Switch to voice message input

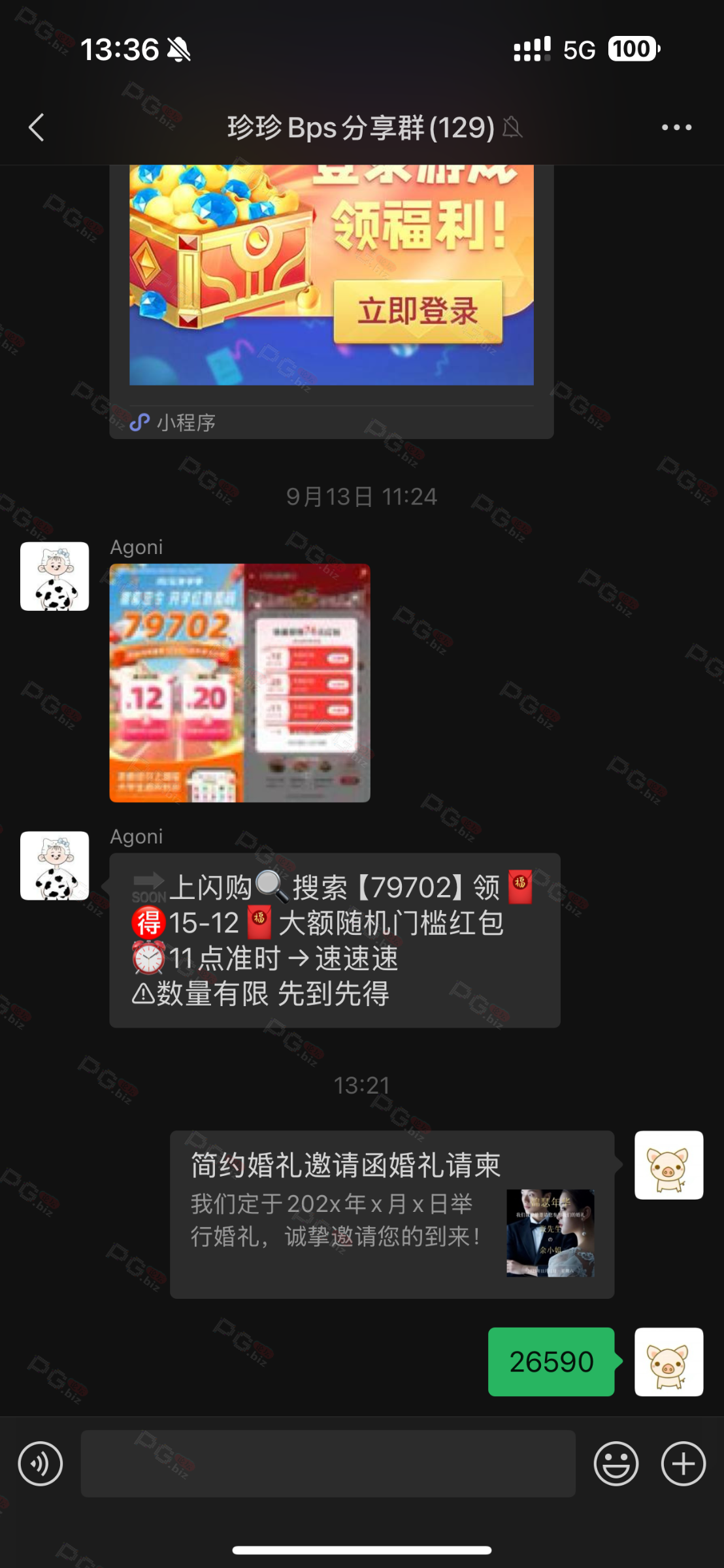[x=41, y=1464]
